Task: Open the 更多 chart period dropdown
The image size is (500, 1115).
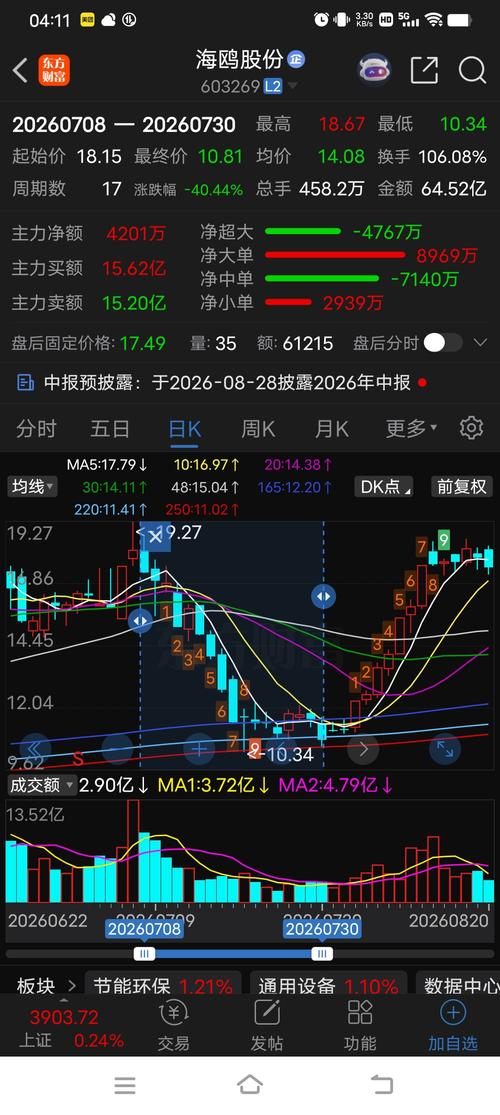Action: [411, 429]
